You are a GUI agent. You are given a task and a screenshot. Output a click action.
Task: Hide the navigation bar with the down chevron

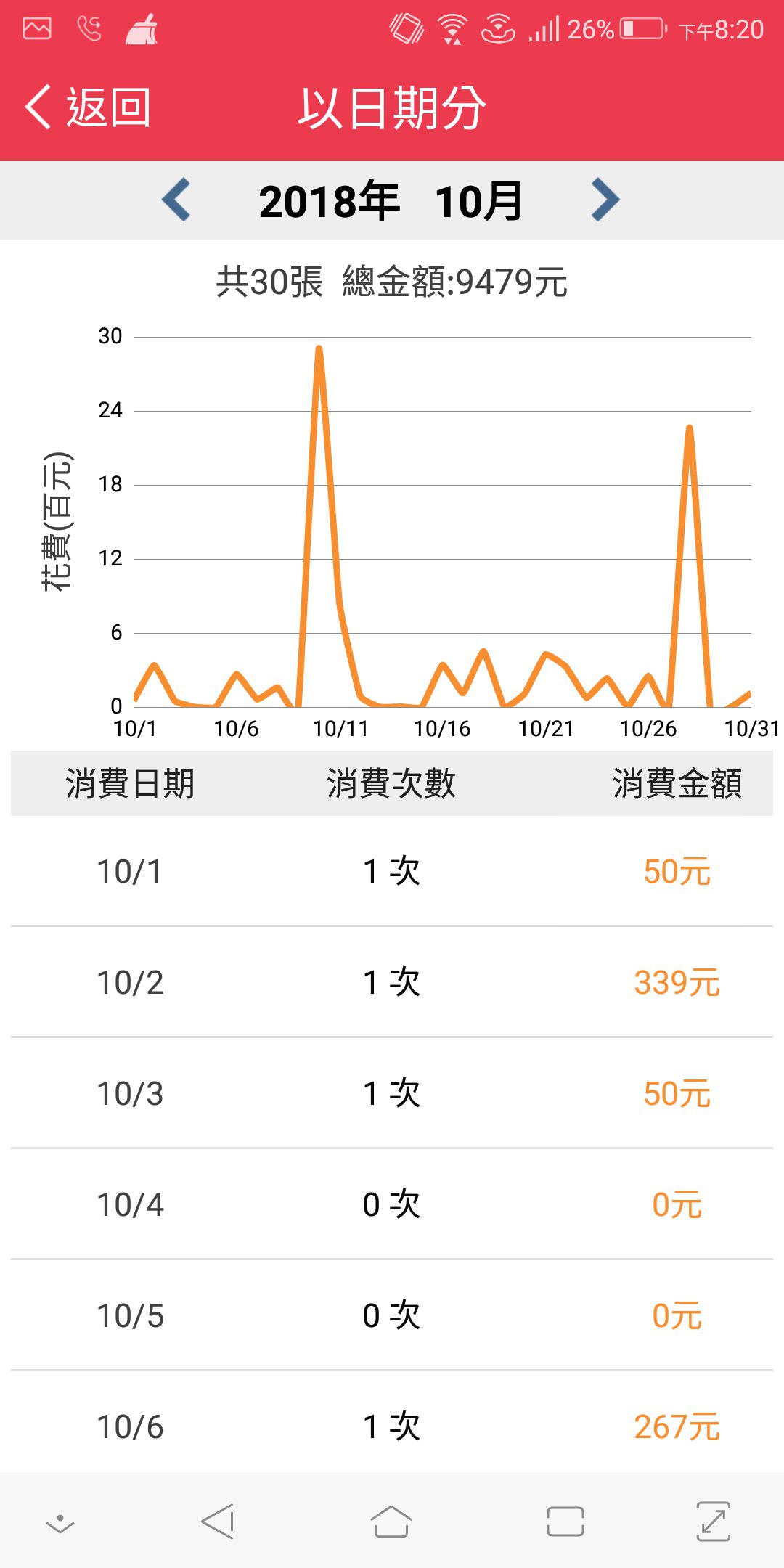coord(60,1523)
